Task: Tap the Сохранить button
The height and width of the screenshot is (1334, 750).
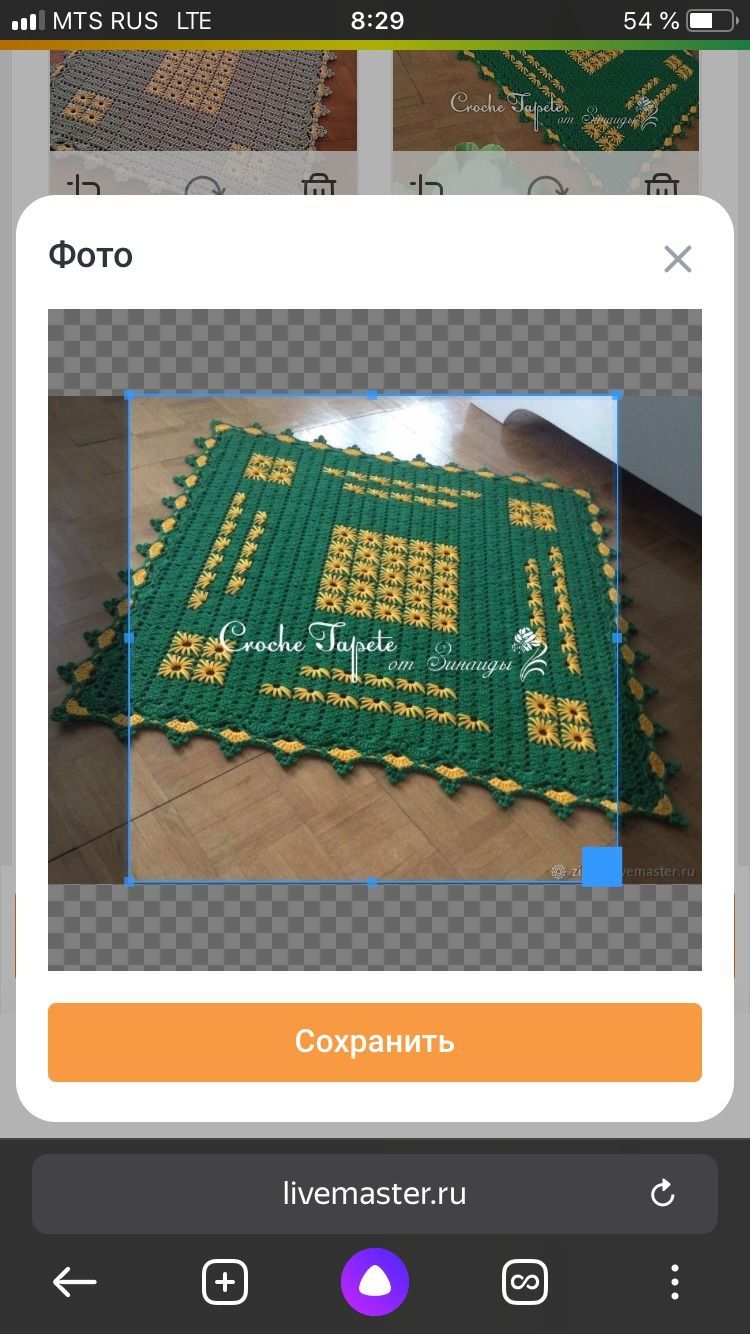Action: point(375,1042)
